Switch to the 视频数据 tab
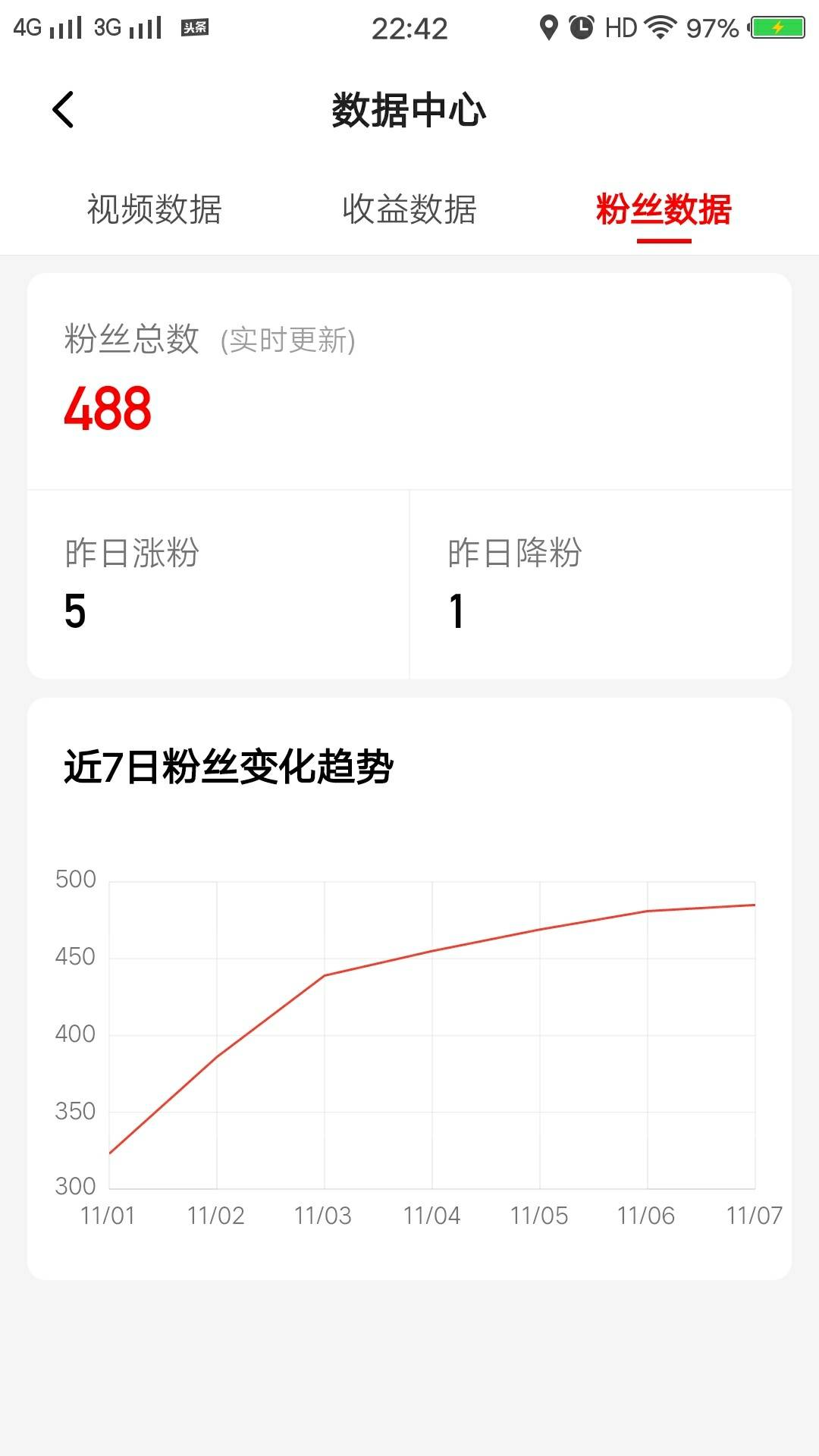The image size is (819, 1456). click(154, 209)
